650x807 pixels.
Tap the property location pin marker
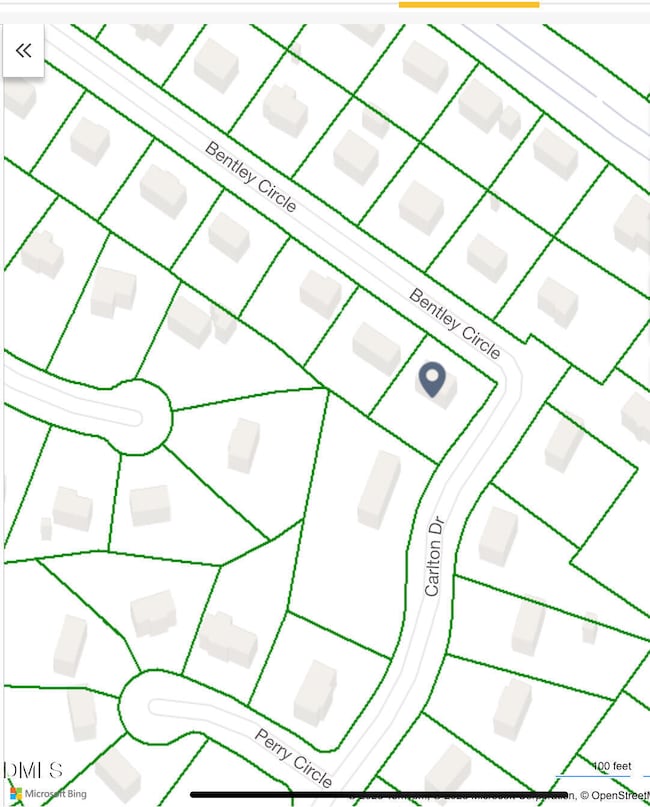432,379
